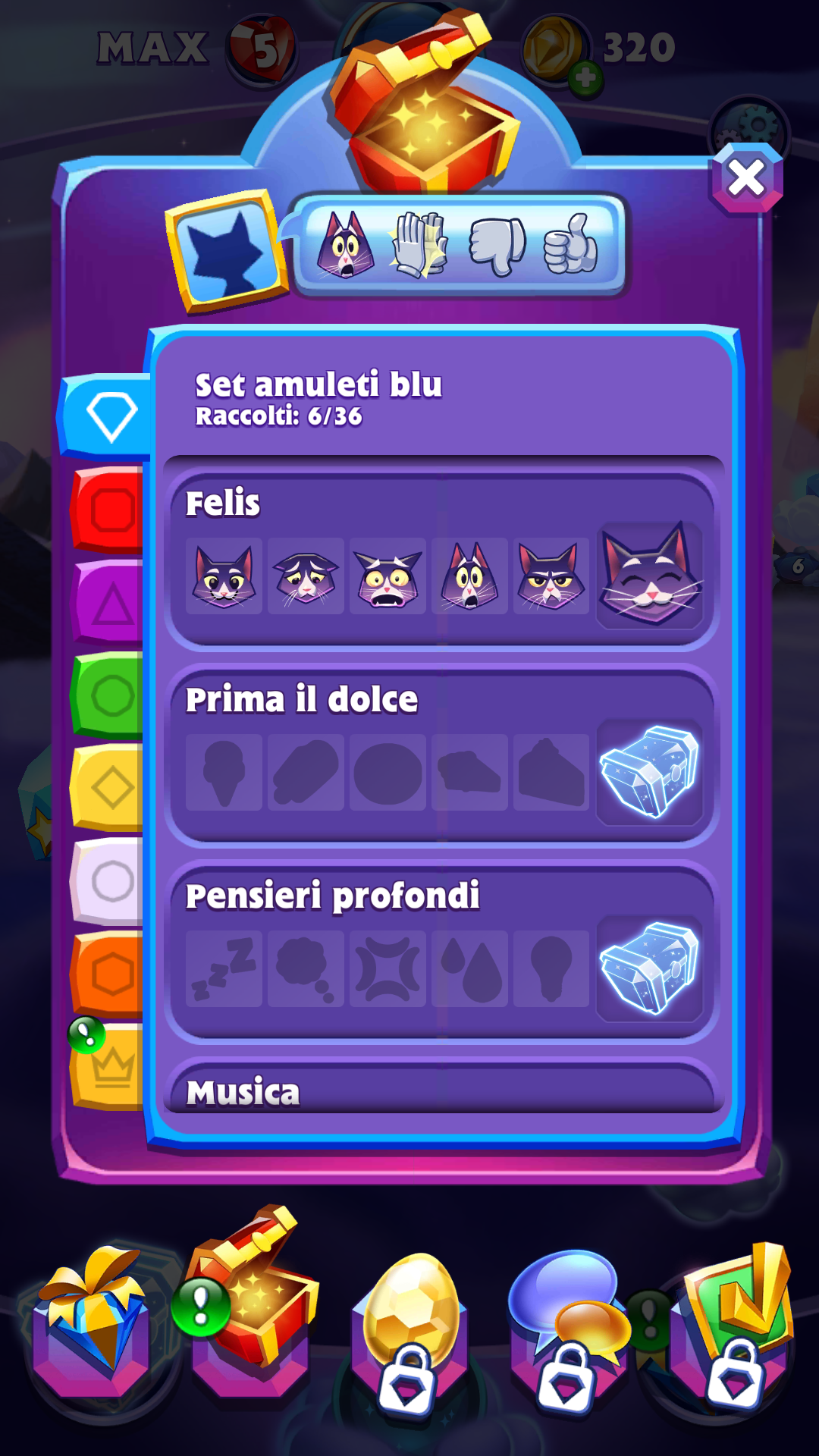Open the gold crown charm tab

pyautogui.click(x=108, y=1067)
